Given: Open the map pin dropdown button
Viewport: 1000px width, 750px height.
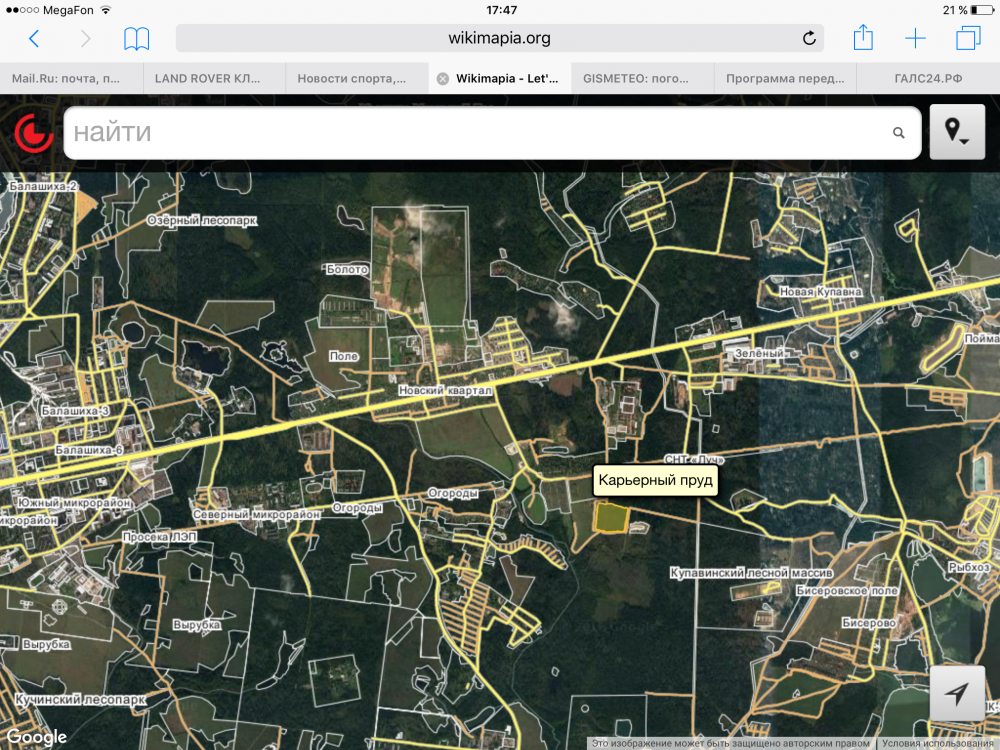Looking at the screenshot, I should pos(957,132).
